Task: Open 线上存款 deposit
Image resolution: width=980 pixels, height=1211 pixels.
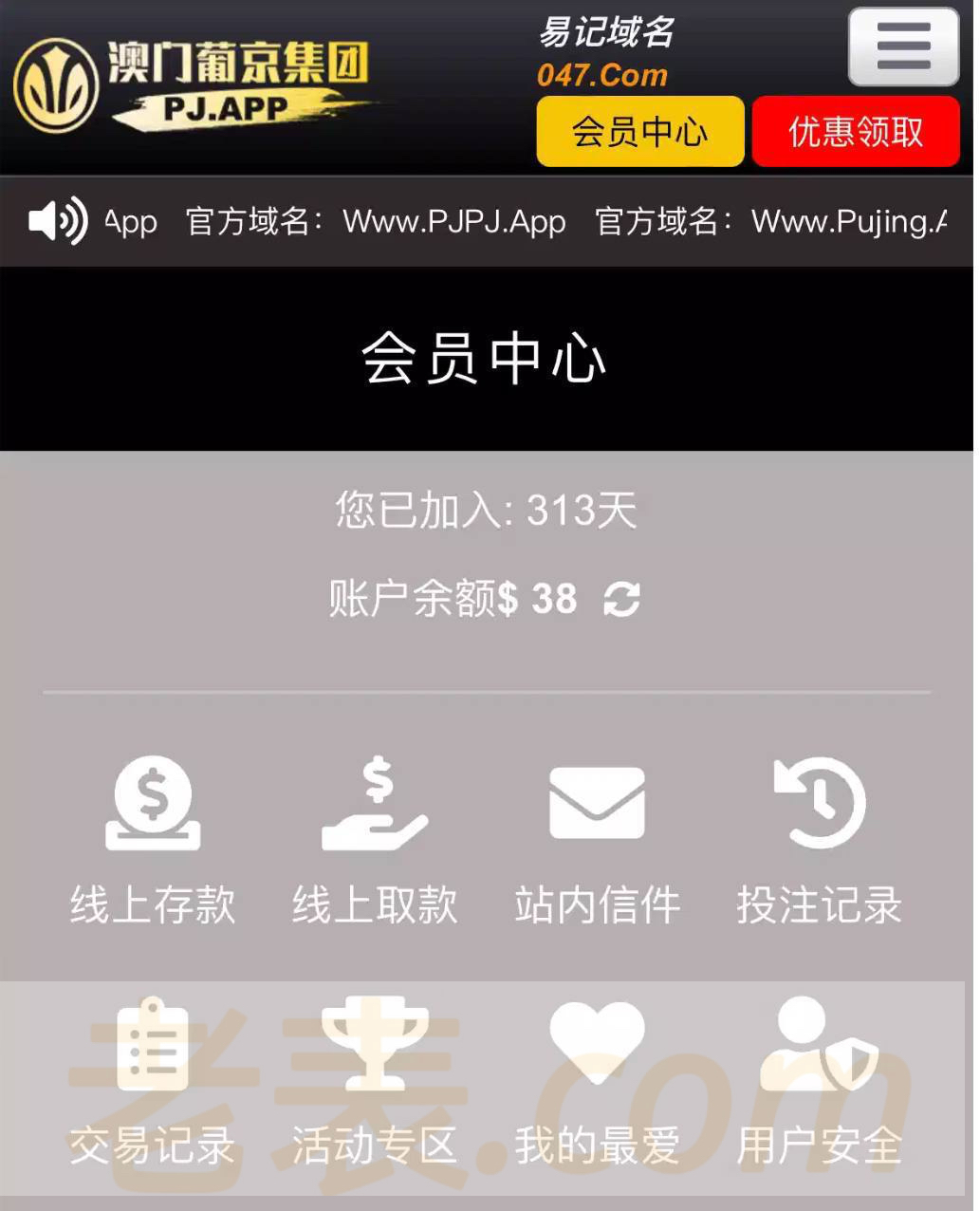Action: tap(152, 840)
